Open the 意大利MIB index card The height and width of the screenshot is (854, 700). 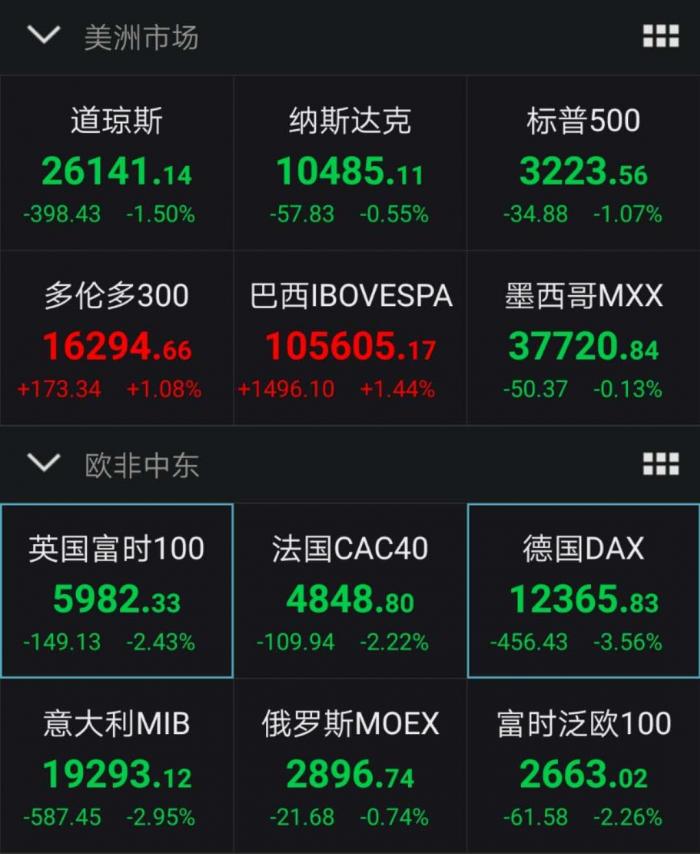[x=117, y=766]
